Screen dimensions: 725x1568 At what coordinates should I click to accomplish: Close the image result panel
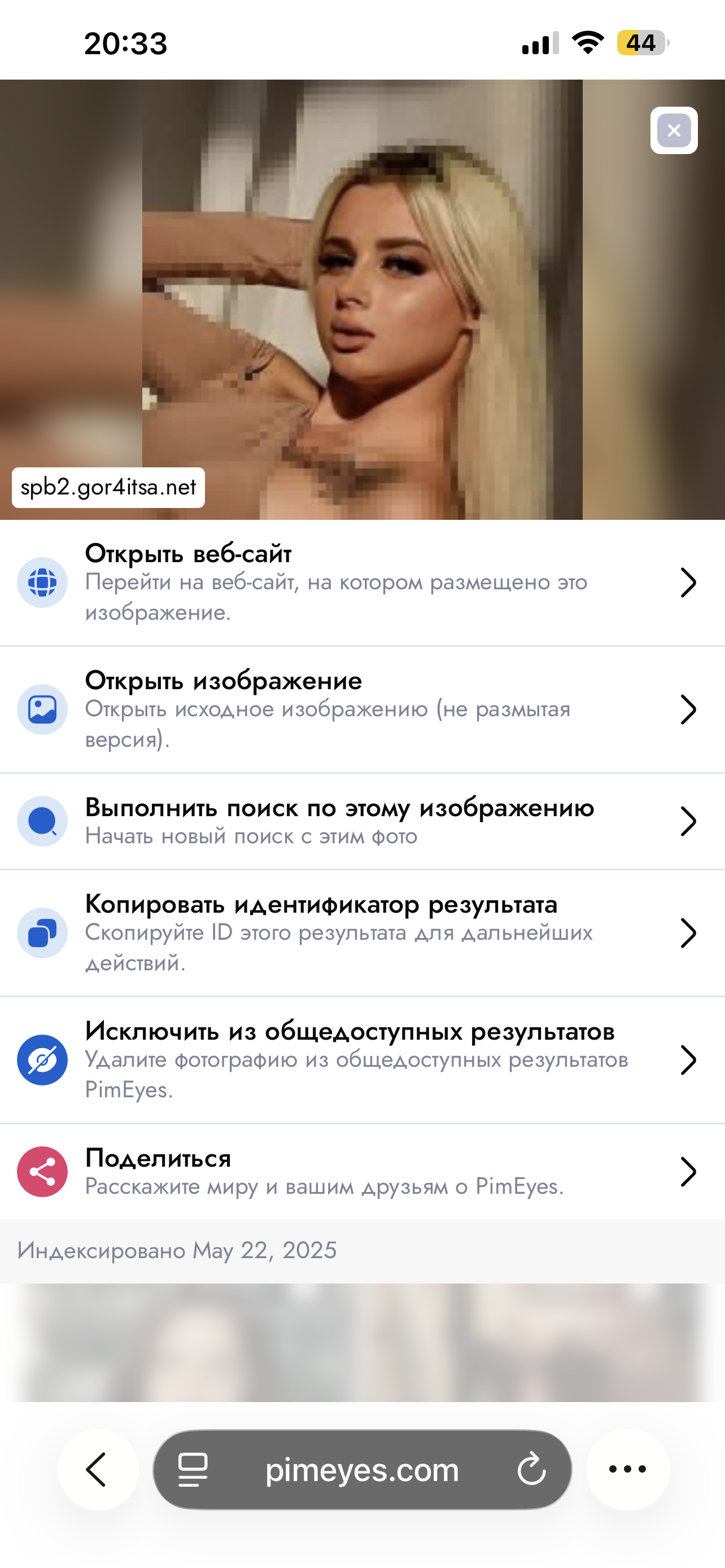[x=673, y=130]
